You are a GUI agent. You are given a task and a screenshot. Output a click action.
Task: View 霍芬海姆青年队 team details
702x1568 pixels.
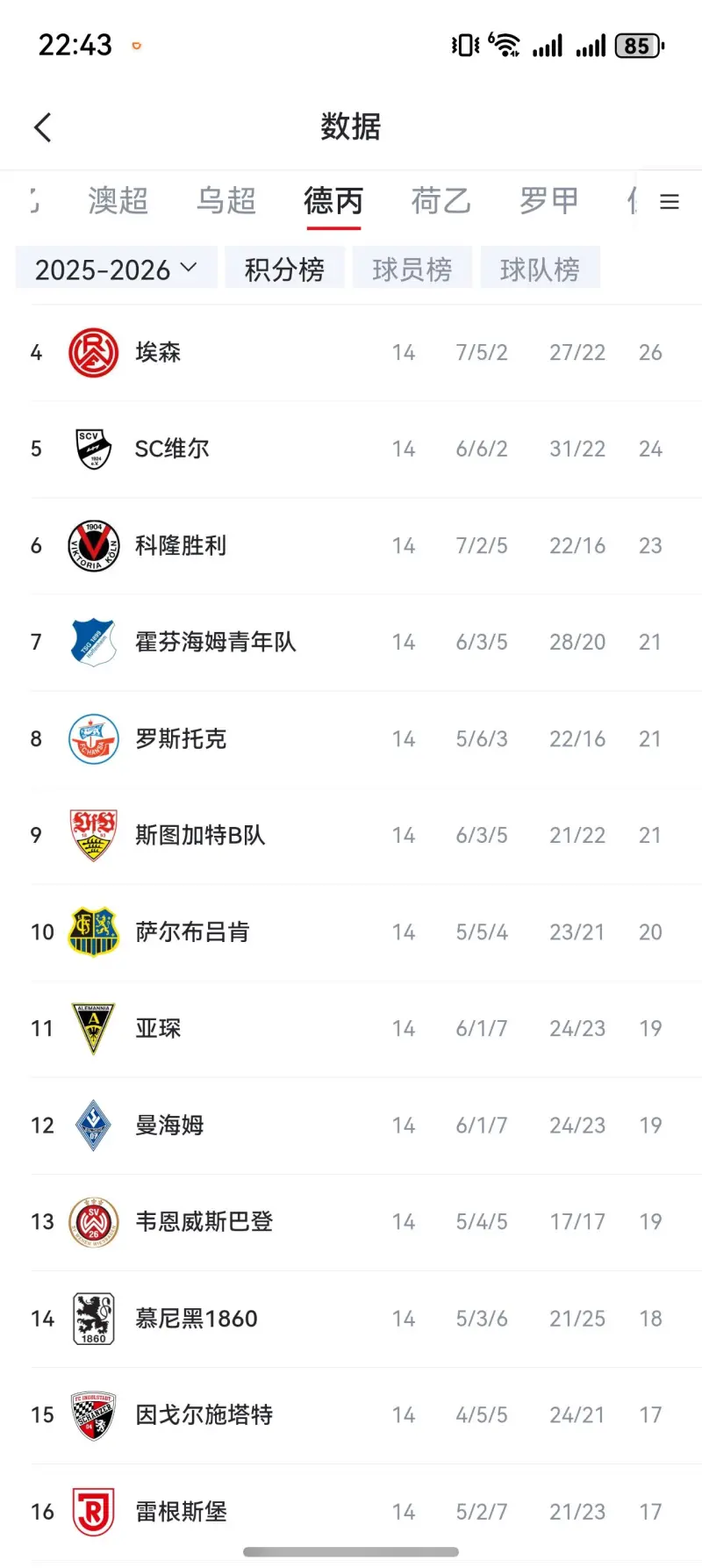pyautogui.click(x=351, y=643)
